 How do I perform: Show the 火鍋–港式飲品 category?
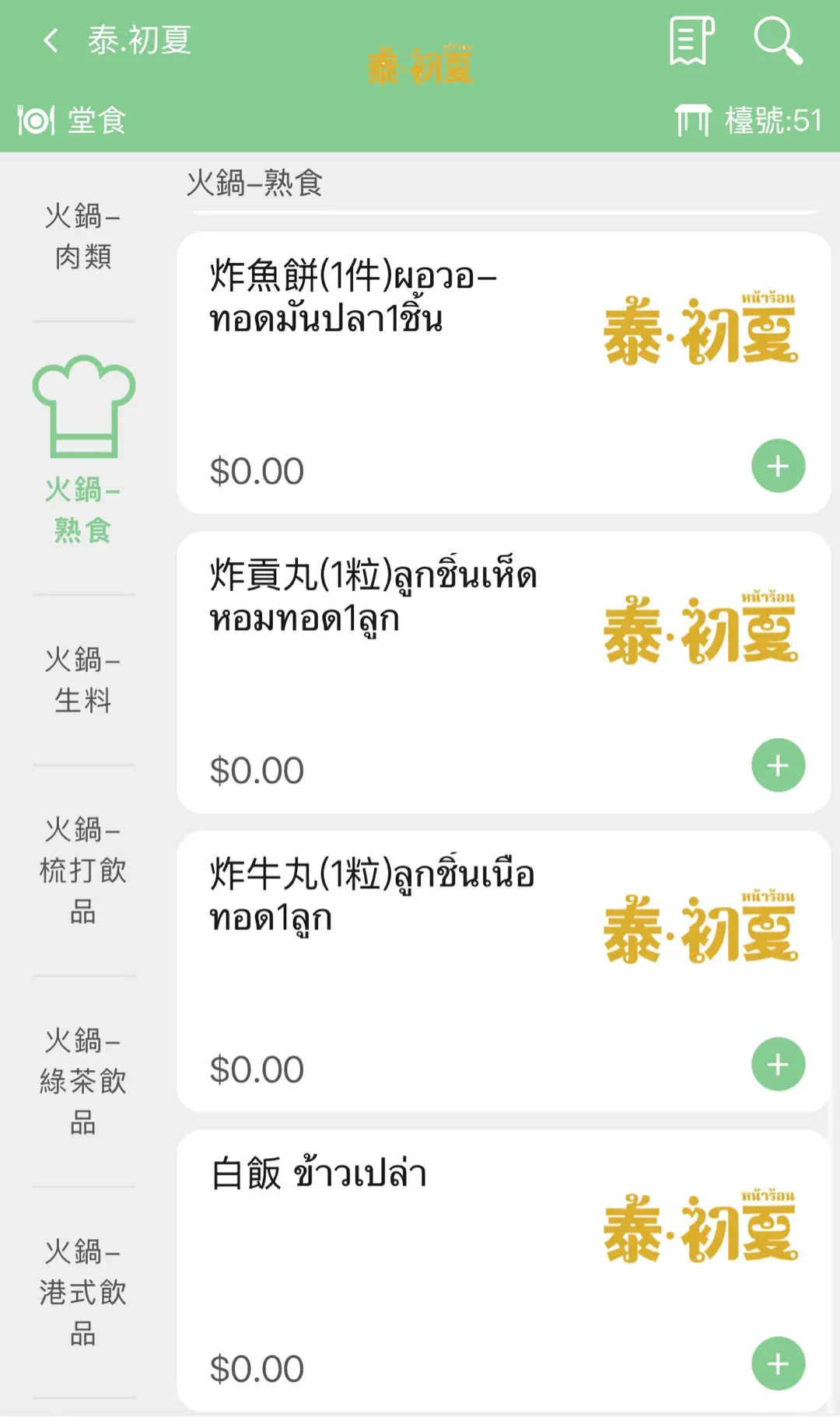[x=83, y=1292]
